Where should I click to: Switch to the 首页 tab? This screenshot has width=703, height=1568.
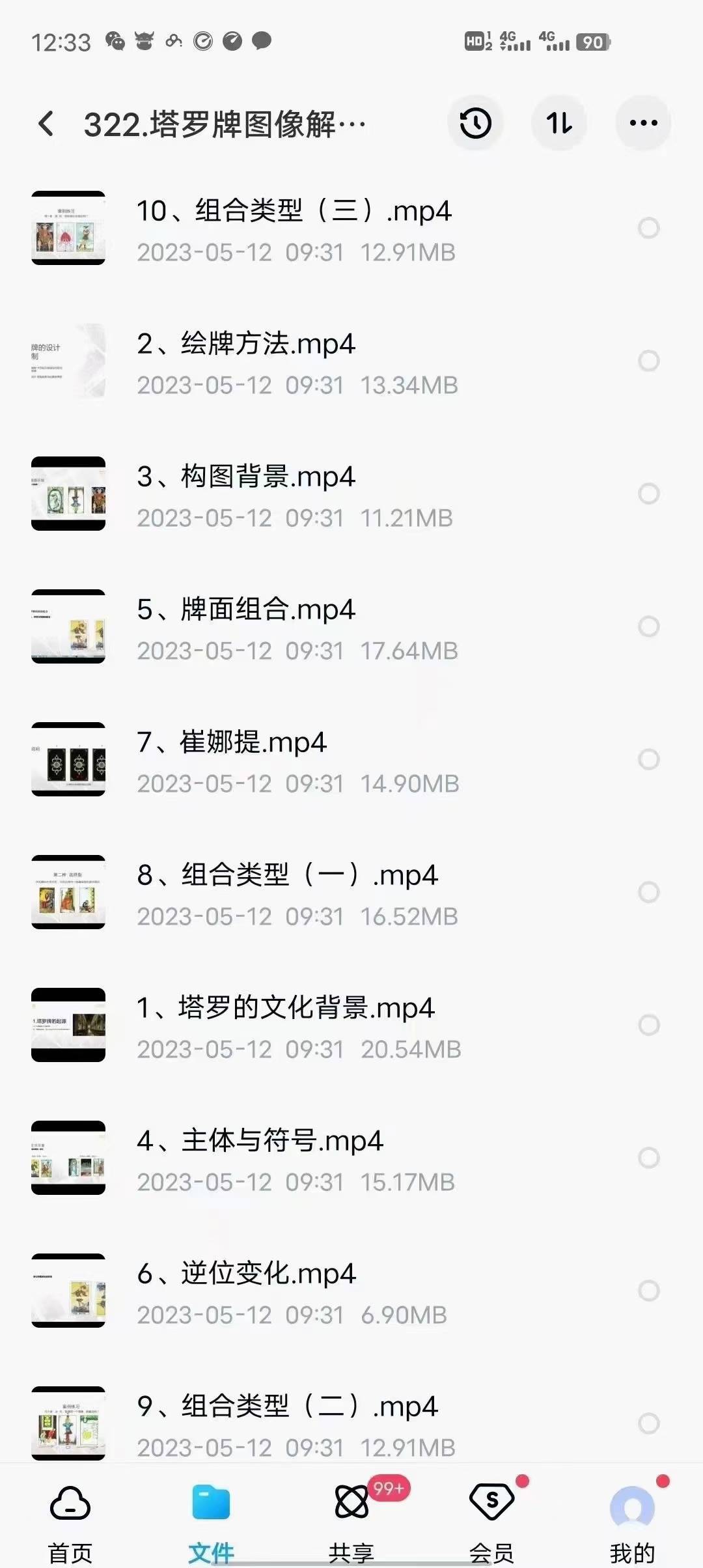(70, 1521)
